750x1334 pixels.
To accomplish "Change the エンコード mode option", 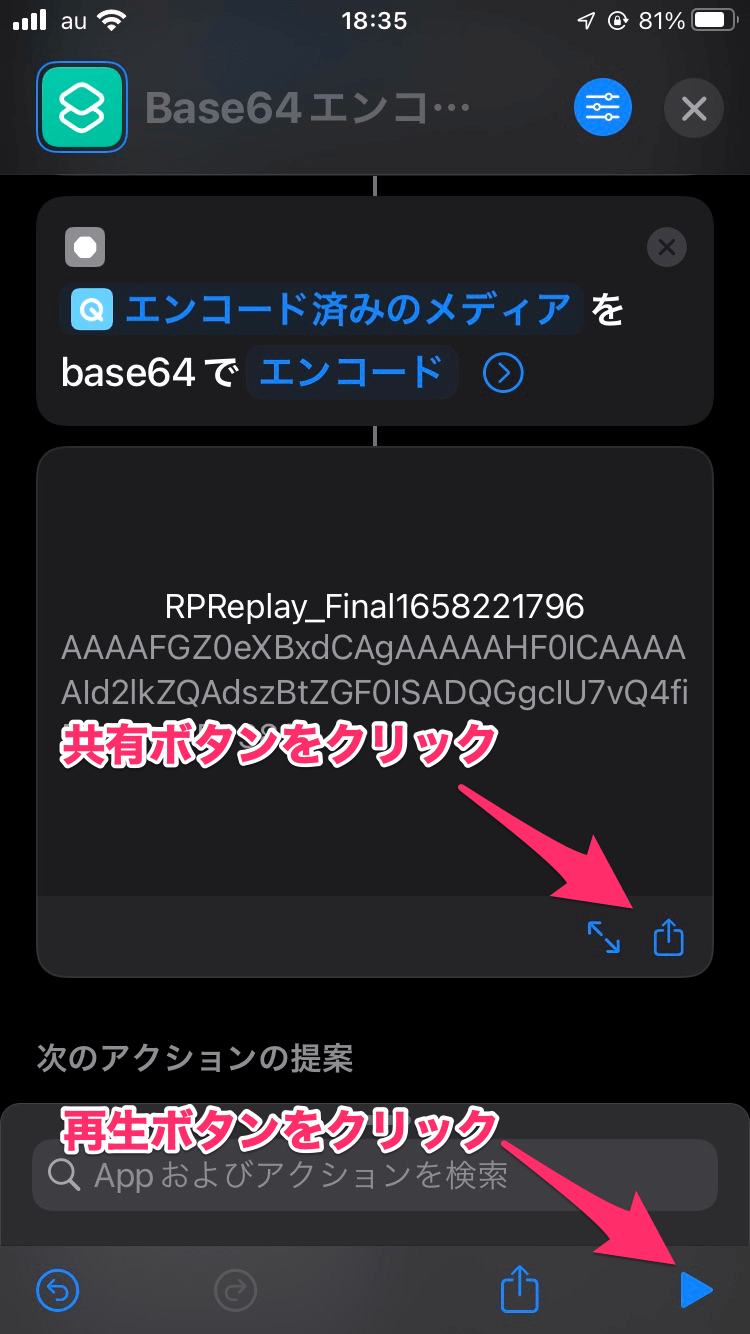I will coord(351,373).
